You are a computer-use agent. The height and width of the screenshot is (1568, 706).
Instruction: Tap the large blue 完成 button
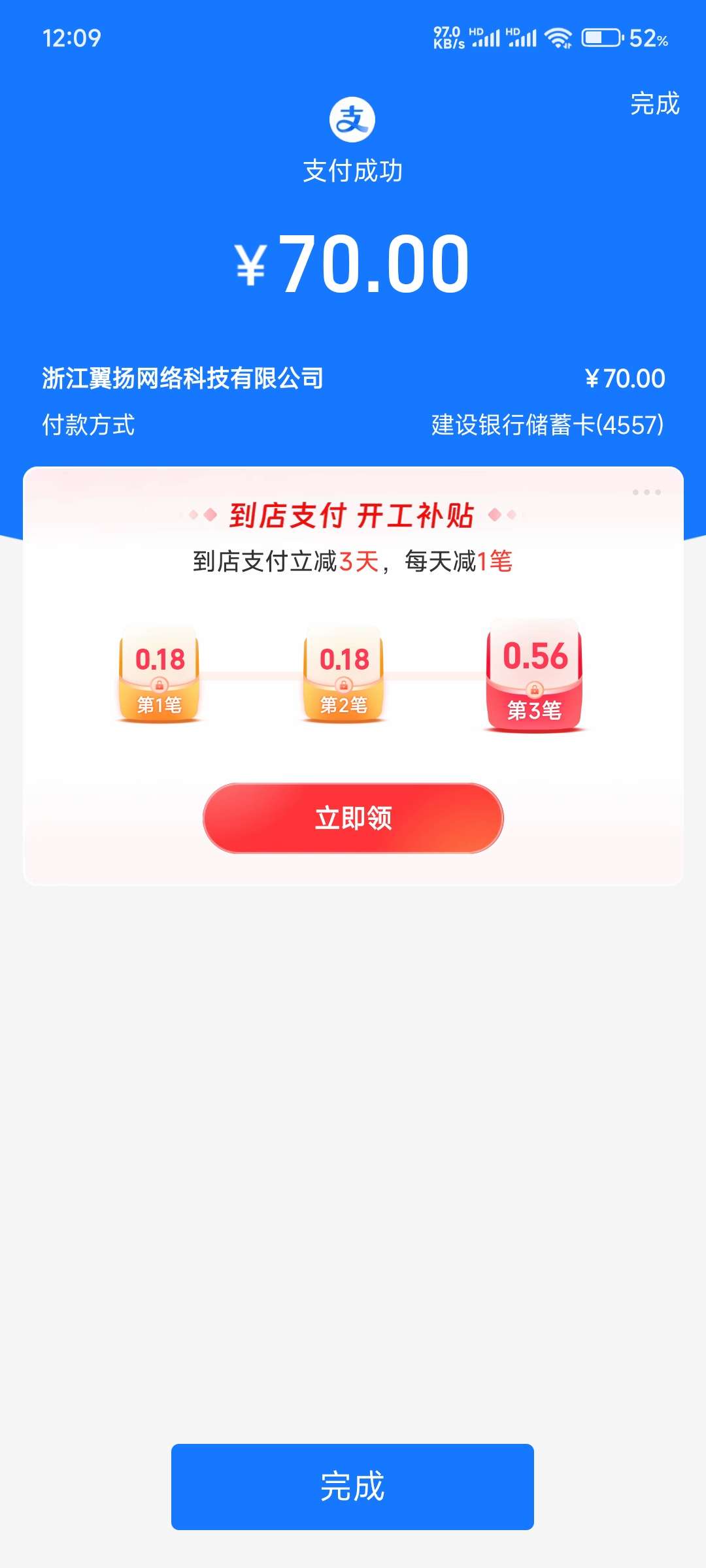click(x=352, y=1486)
